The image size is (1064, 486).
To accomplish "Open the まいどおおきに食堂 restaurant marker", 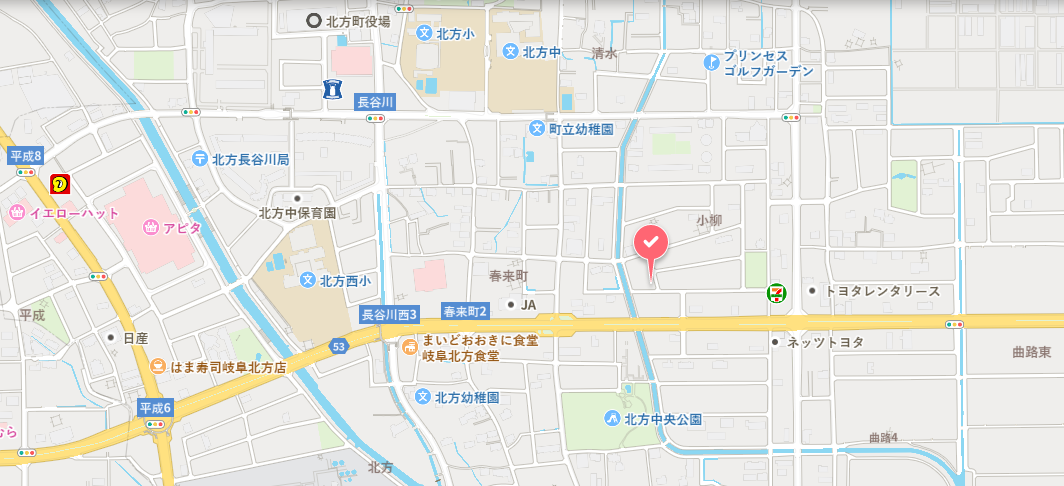I will [409, 347].
